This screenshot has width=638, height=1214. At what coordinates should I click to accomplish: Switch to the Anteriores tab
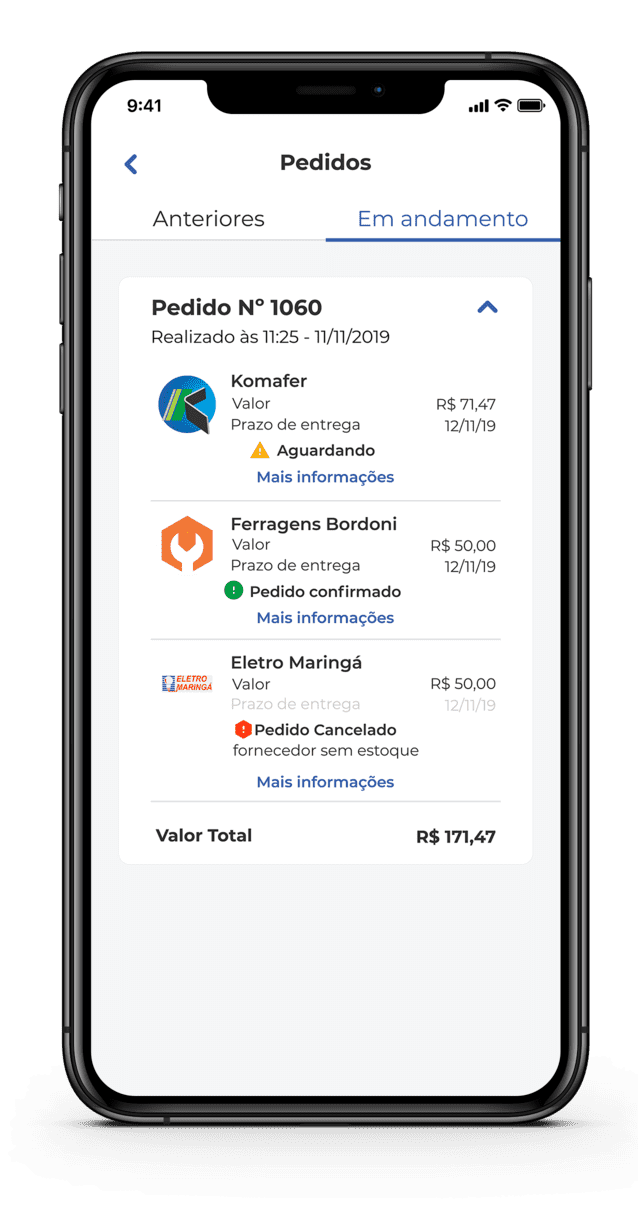click(x=208, y=219)
